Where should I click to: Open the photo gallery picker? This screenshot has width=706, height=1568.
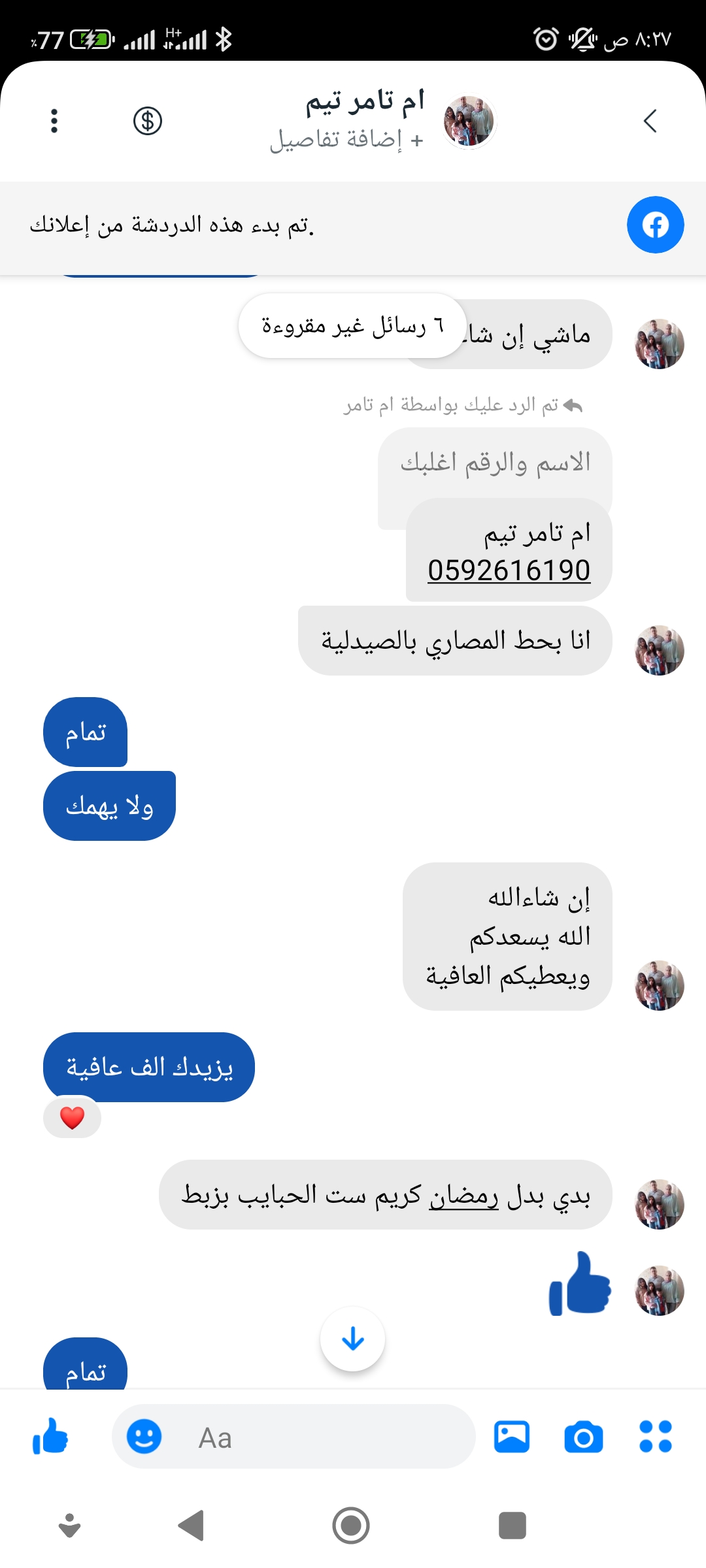click(511, 1437)
